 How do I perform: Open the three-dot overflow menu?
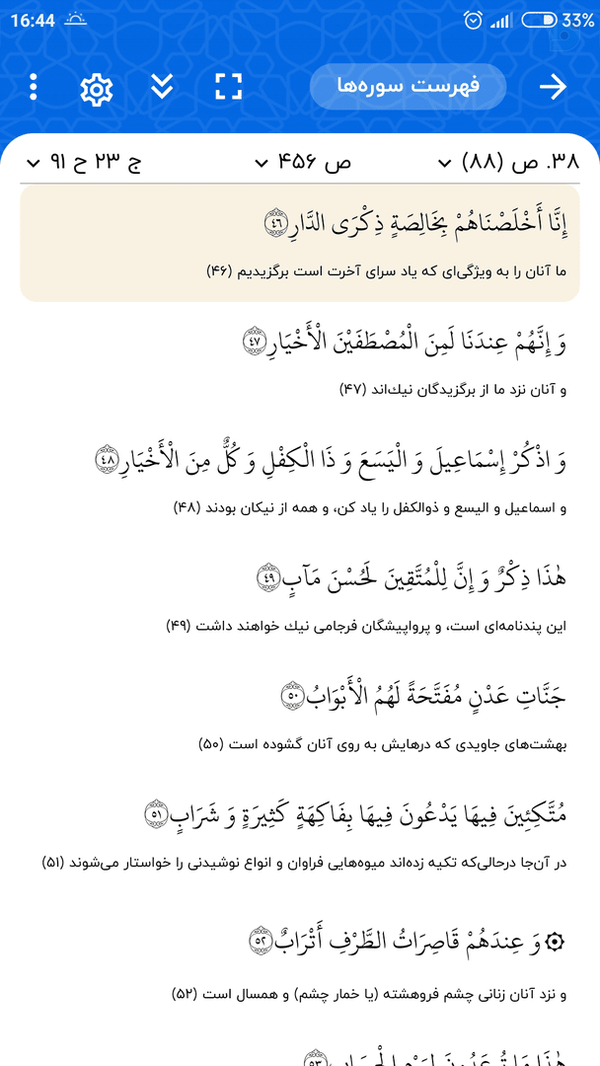point(34,87)
